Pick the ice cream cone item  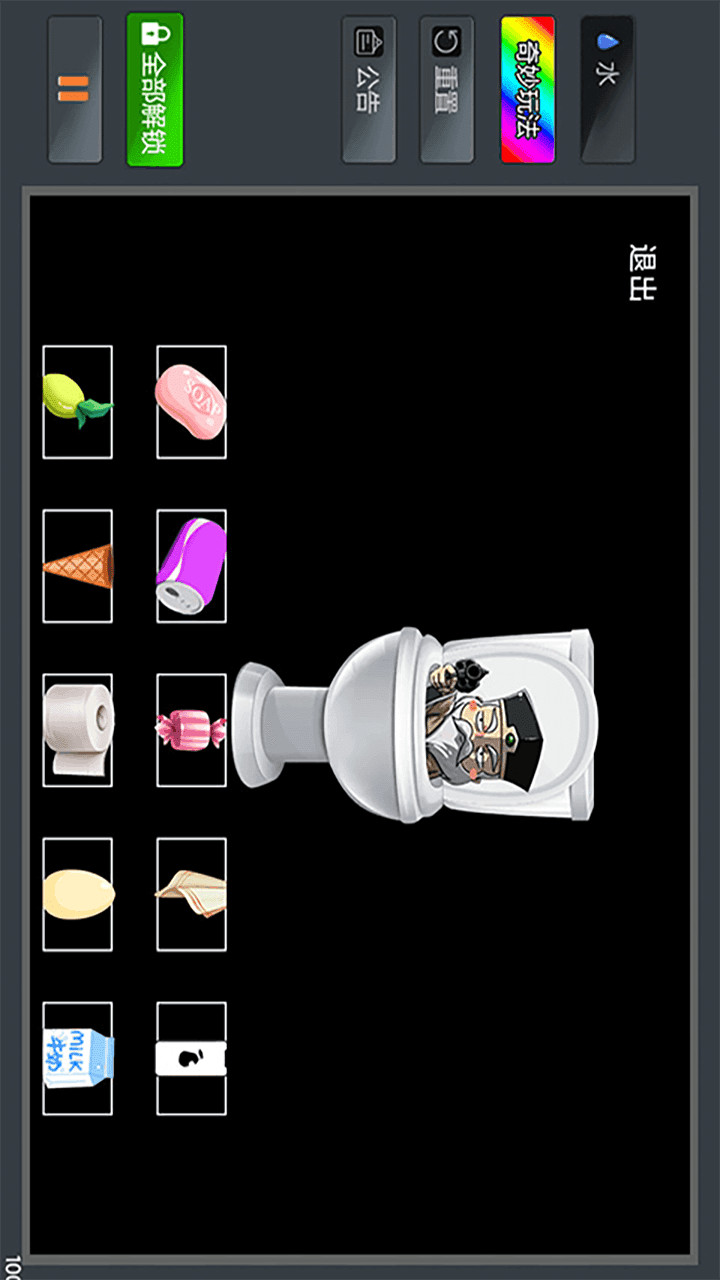[78, 565]
